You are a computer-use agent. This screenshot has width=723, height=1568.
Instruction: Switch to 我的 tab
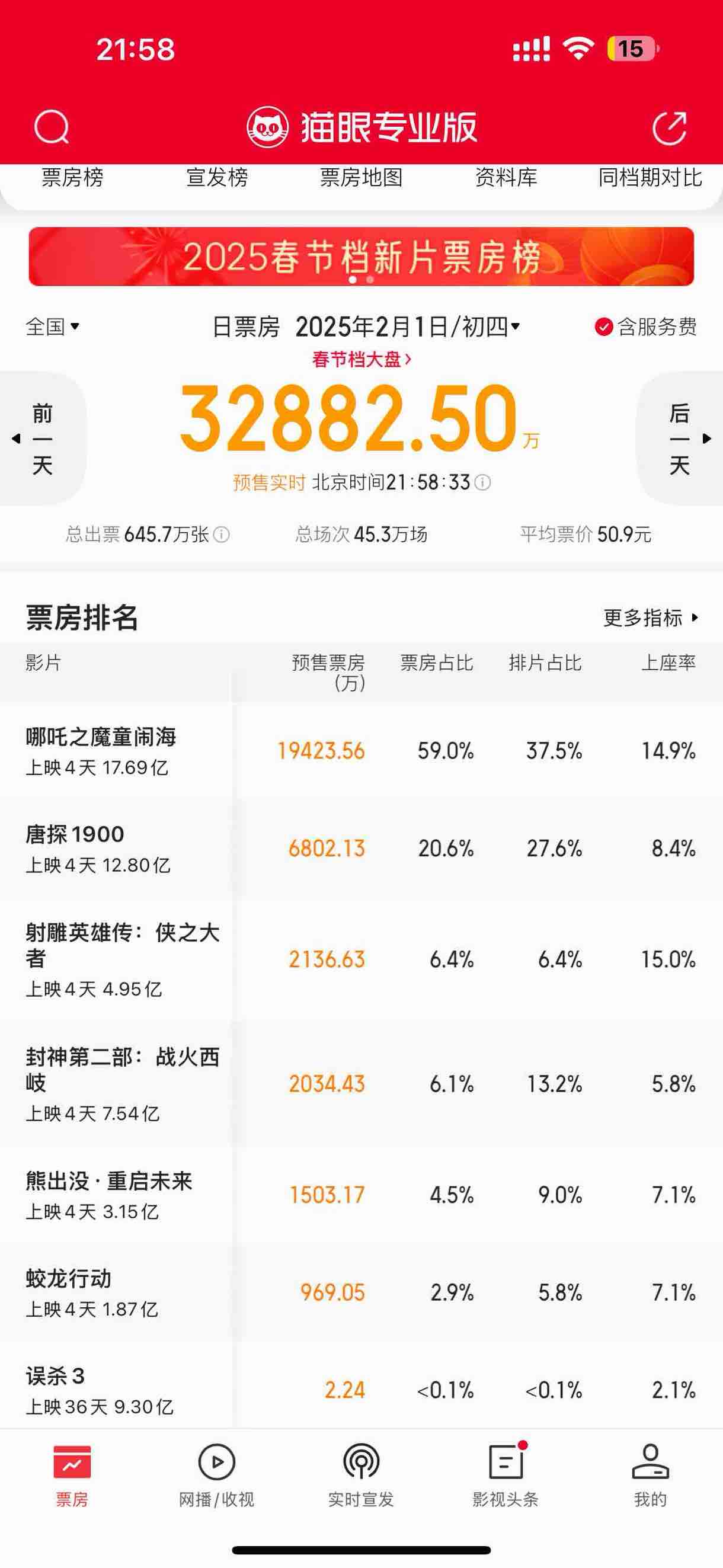pos(650,1476)
